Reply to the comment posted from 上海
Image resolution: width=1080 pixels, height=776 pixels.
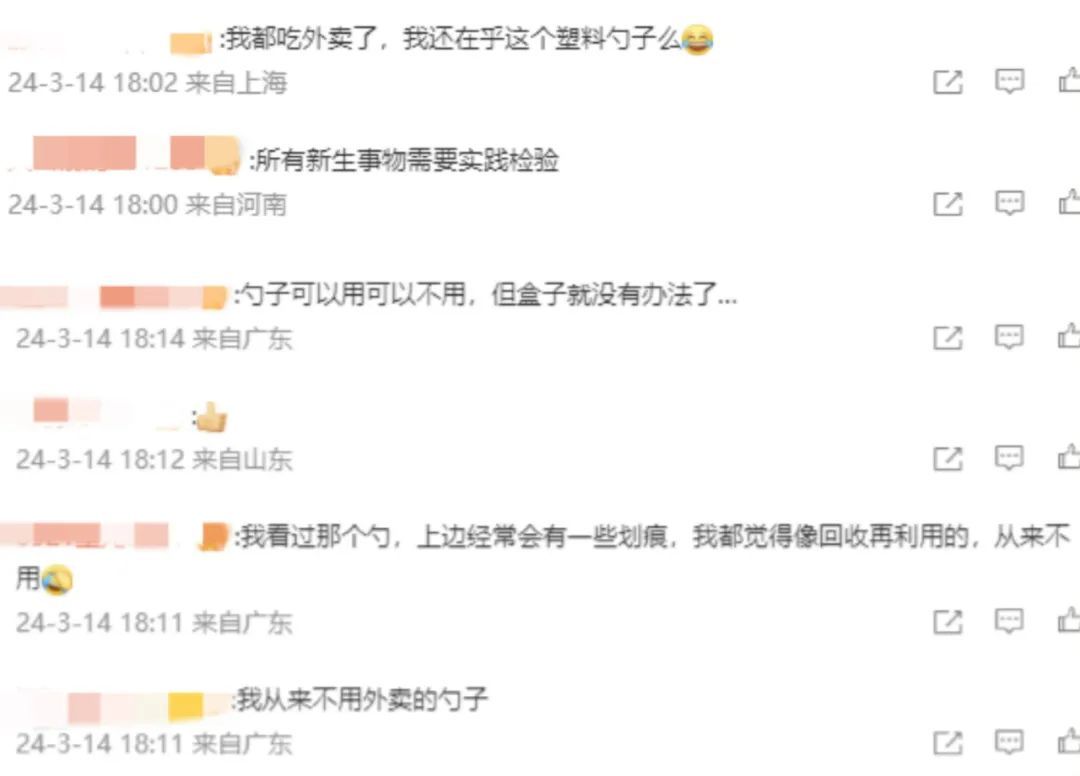point(1009,81)
